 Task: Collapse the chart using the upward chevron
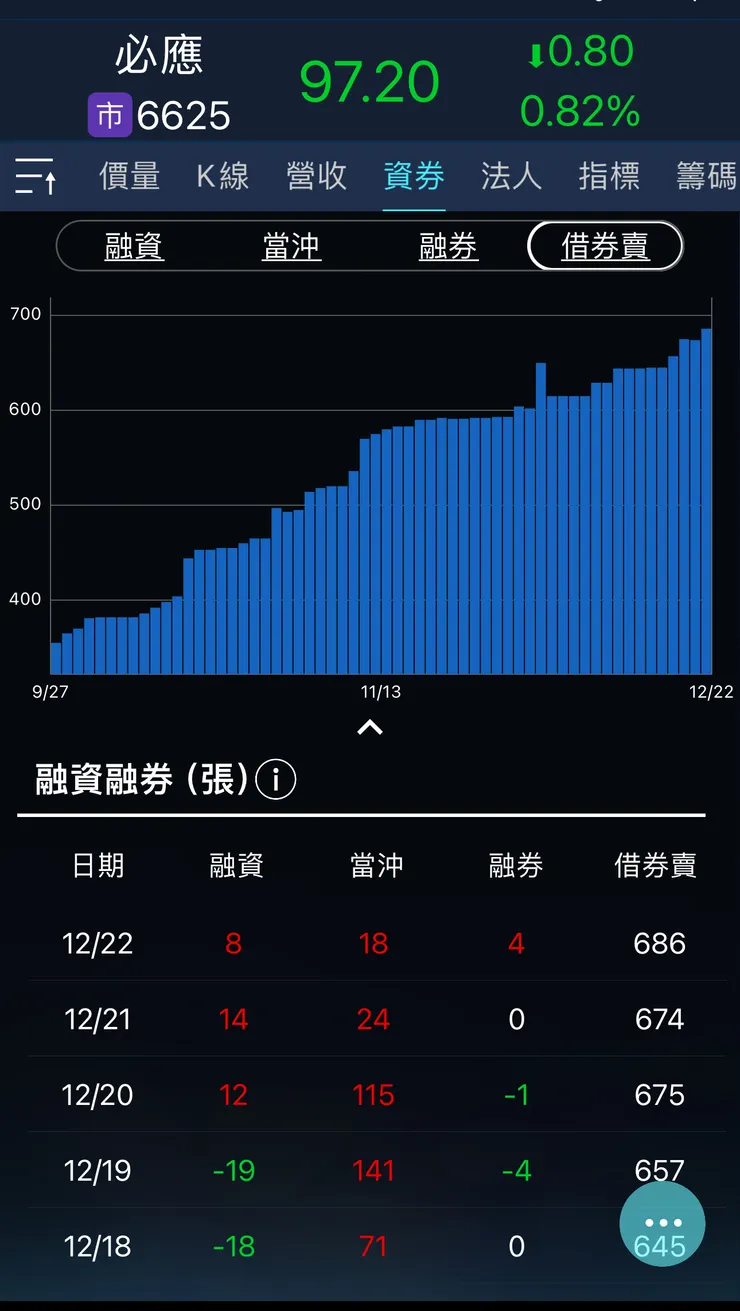(x=370, y=727)
